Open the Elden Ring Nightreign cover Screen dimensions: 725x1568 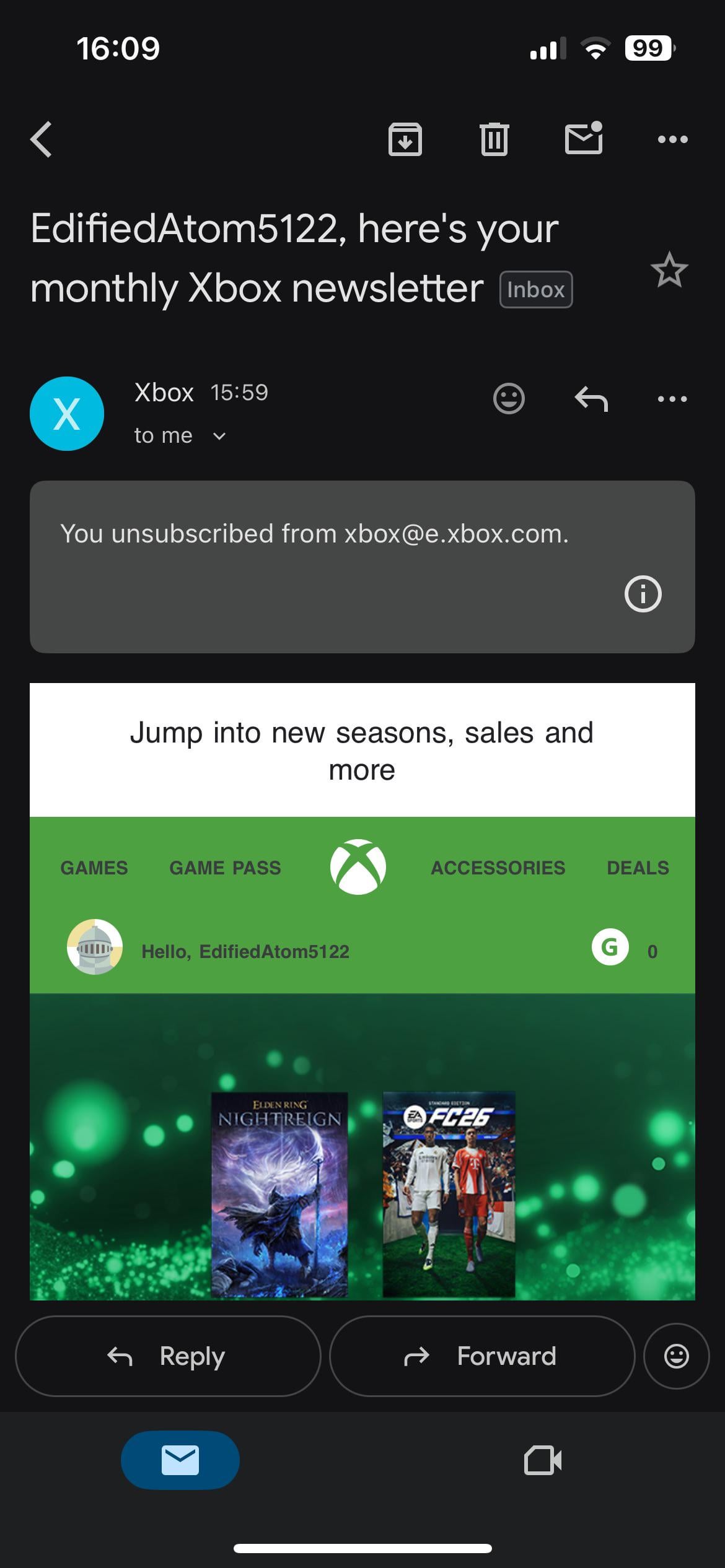tap(279, 1194)
